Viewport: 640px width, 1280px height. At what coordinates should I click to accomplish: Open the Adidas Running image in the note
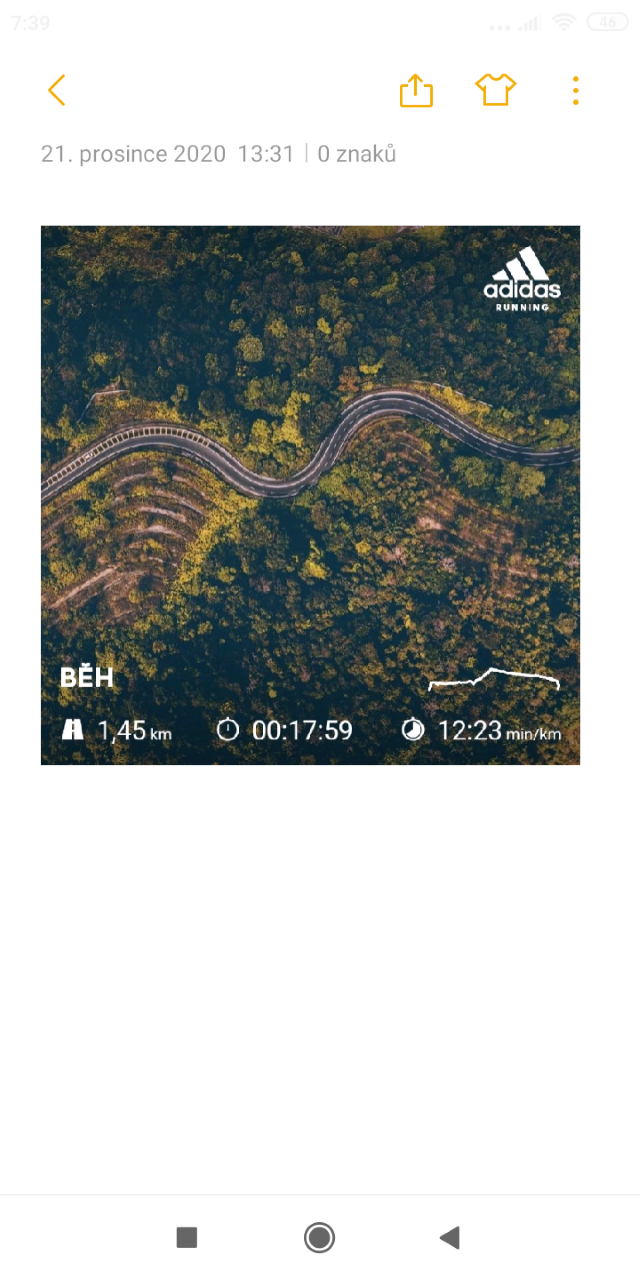pyautogui.click(x=310, y=495)
